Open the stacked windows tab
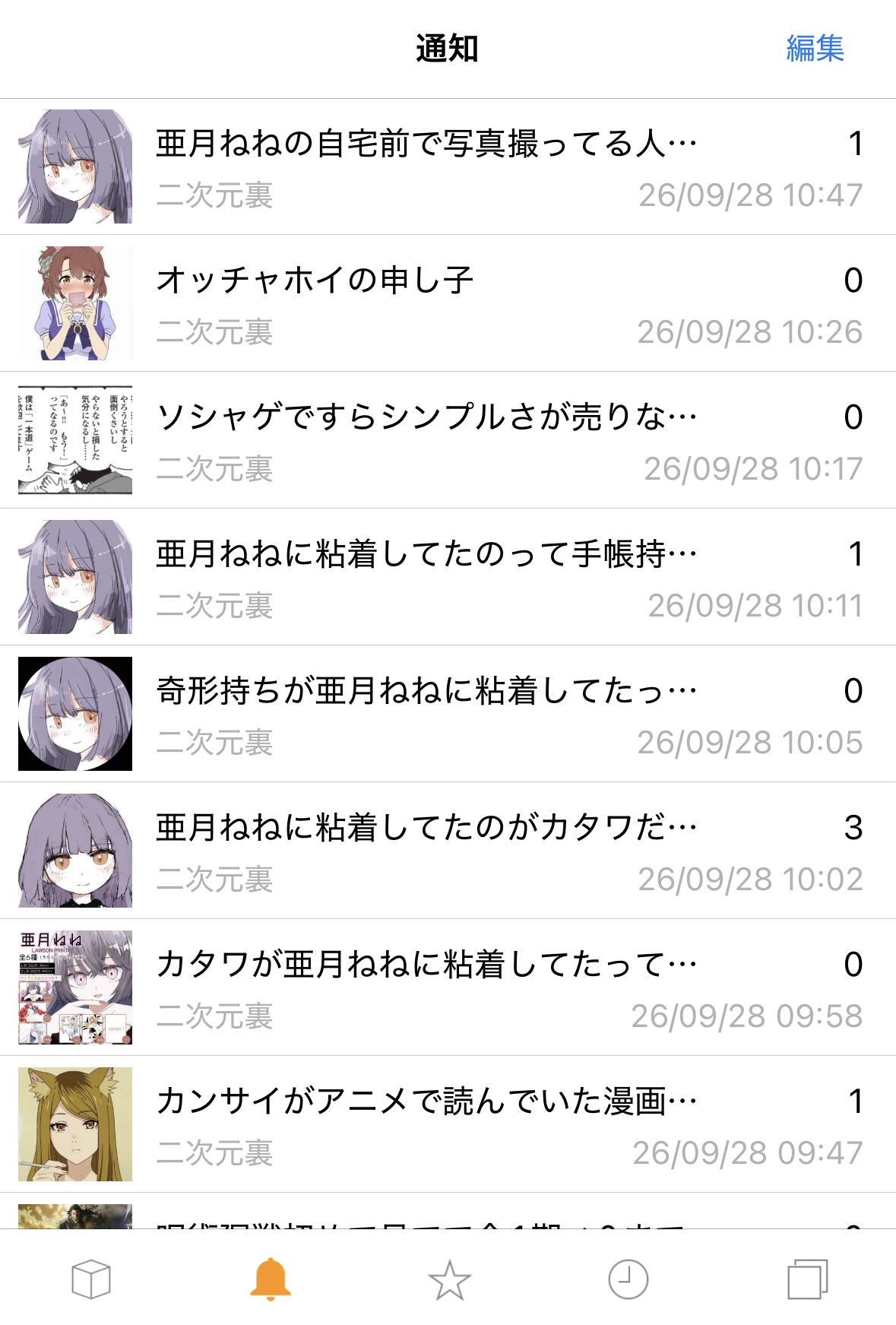 (x=807, y=1279)
